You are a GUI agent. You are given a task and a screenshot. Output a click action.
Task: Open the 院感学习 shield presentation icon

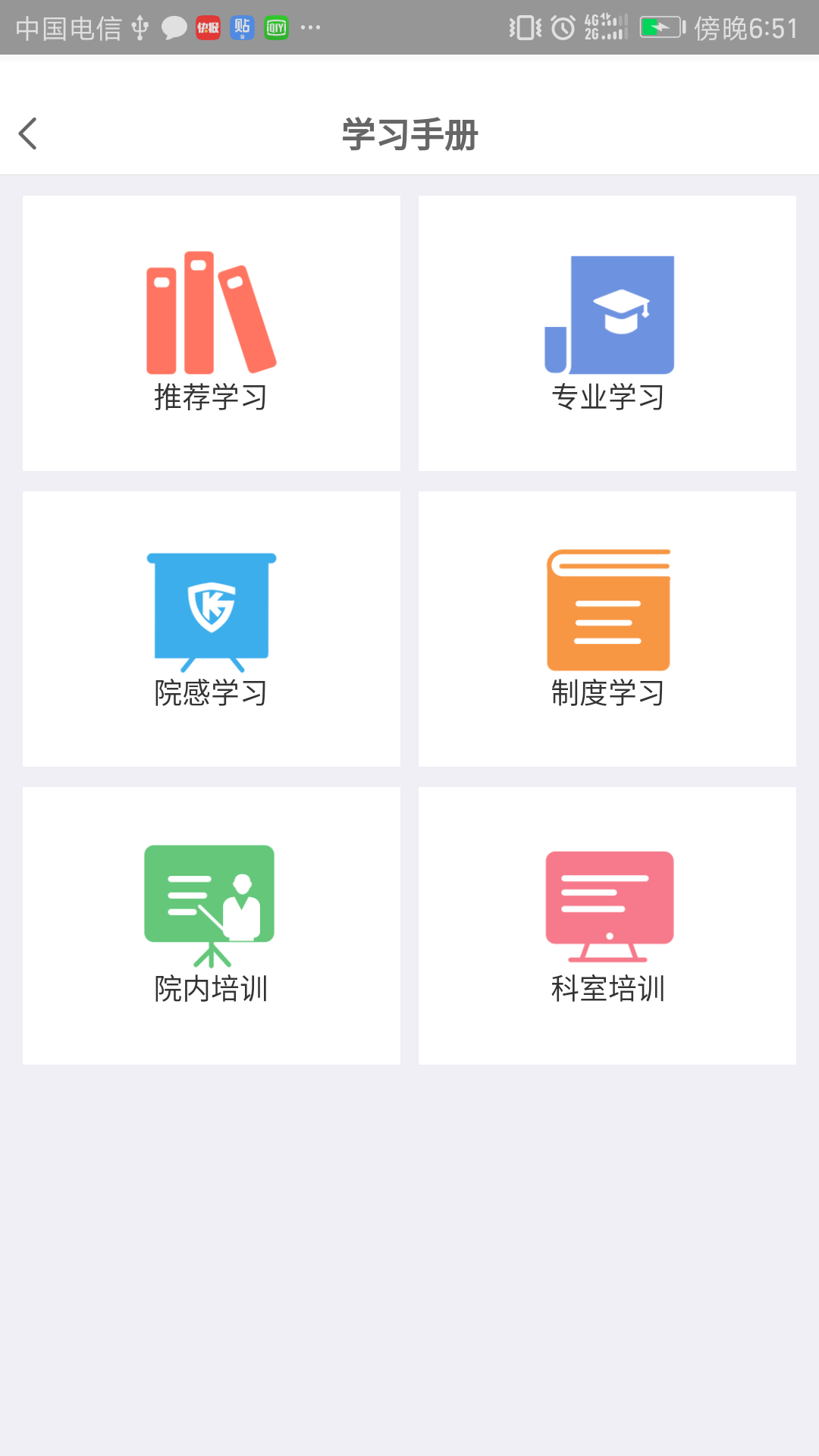coord(209,607)
